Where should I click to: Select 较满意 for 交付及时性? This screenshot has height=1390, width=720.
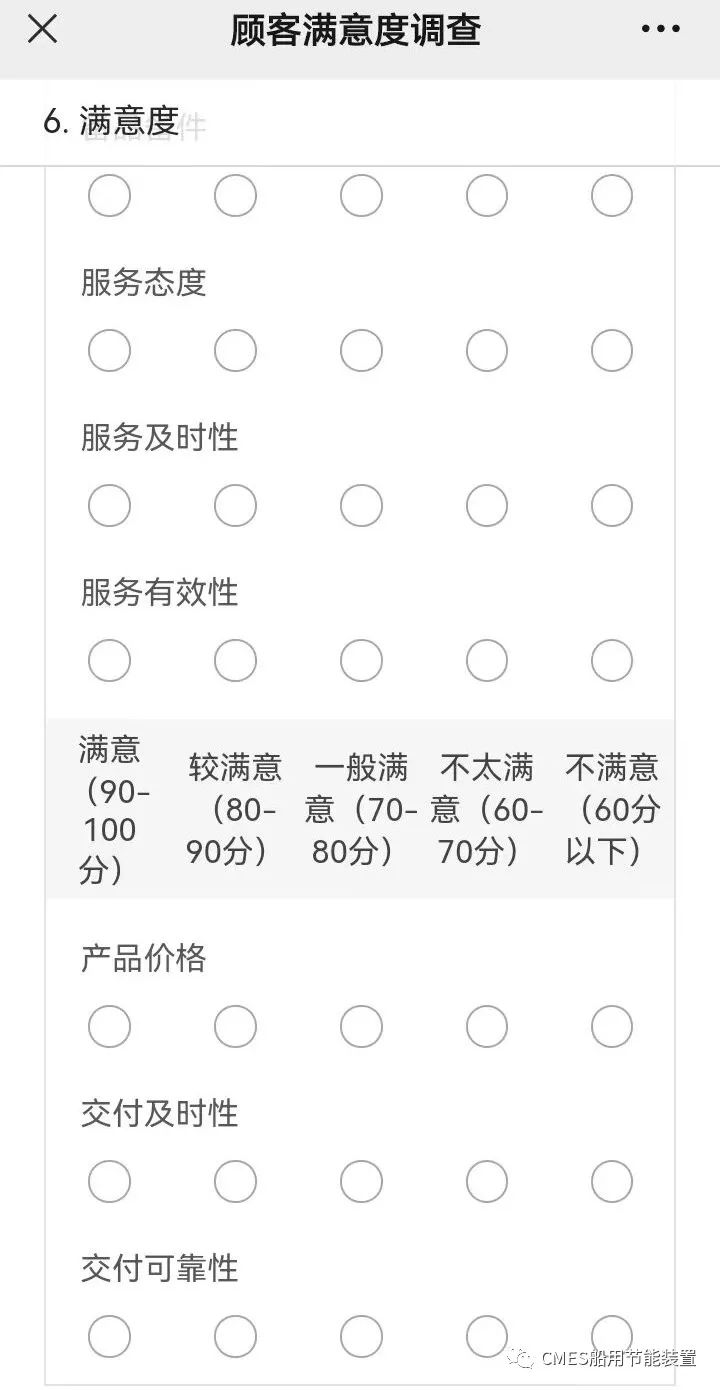[x=235, y=1182]
